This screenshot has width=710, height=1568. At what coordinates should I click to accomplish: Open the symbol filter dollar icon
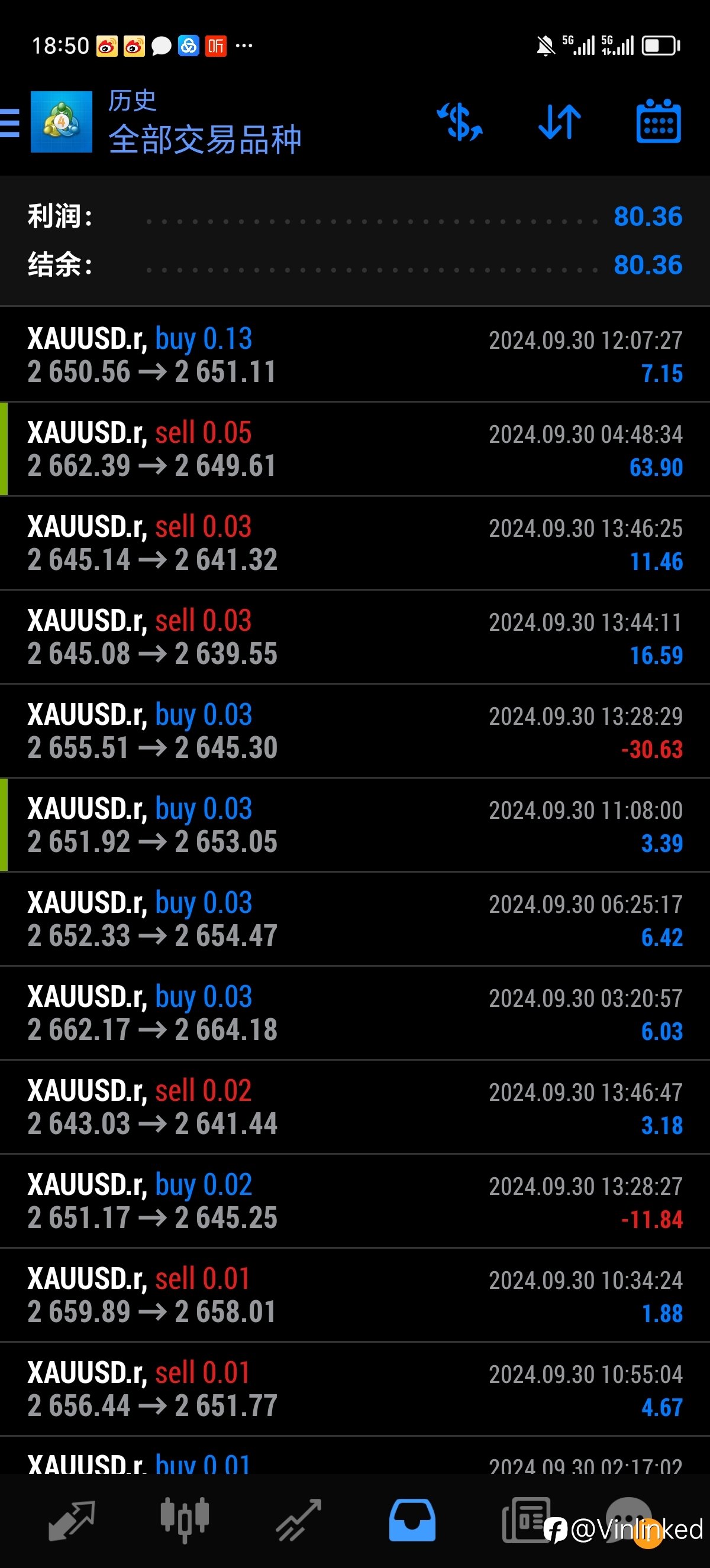pyautogui.click(x=460, y=122)
